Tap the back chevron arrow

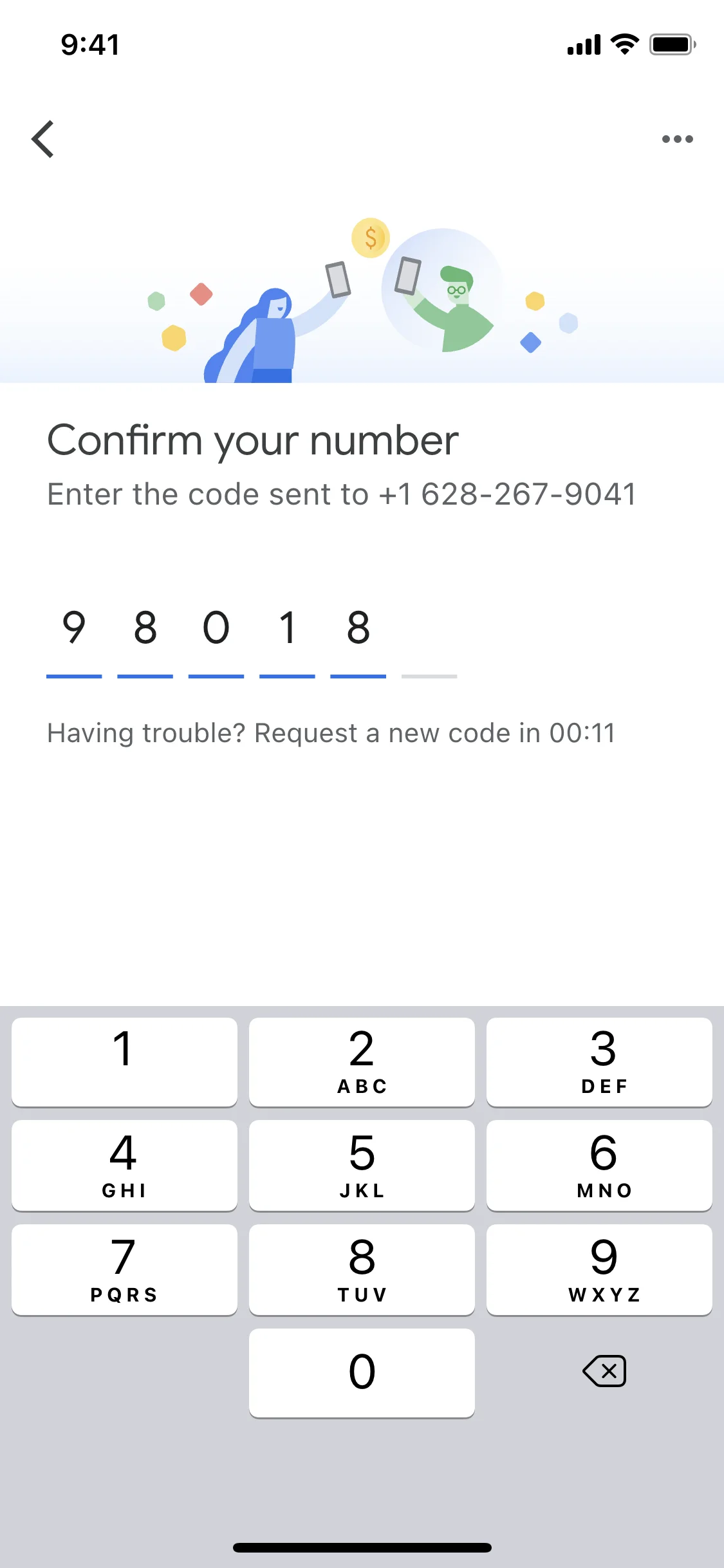pyautogui.click(x=42, y=139)
